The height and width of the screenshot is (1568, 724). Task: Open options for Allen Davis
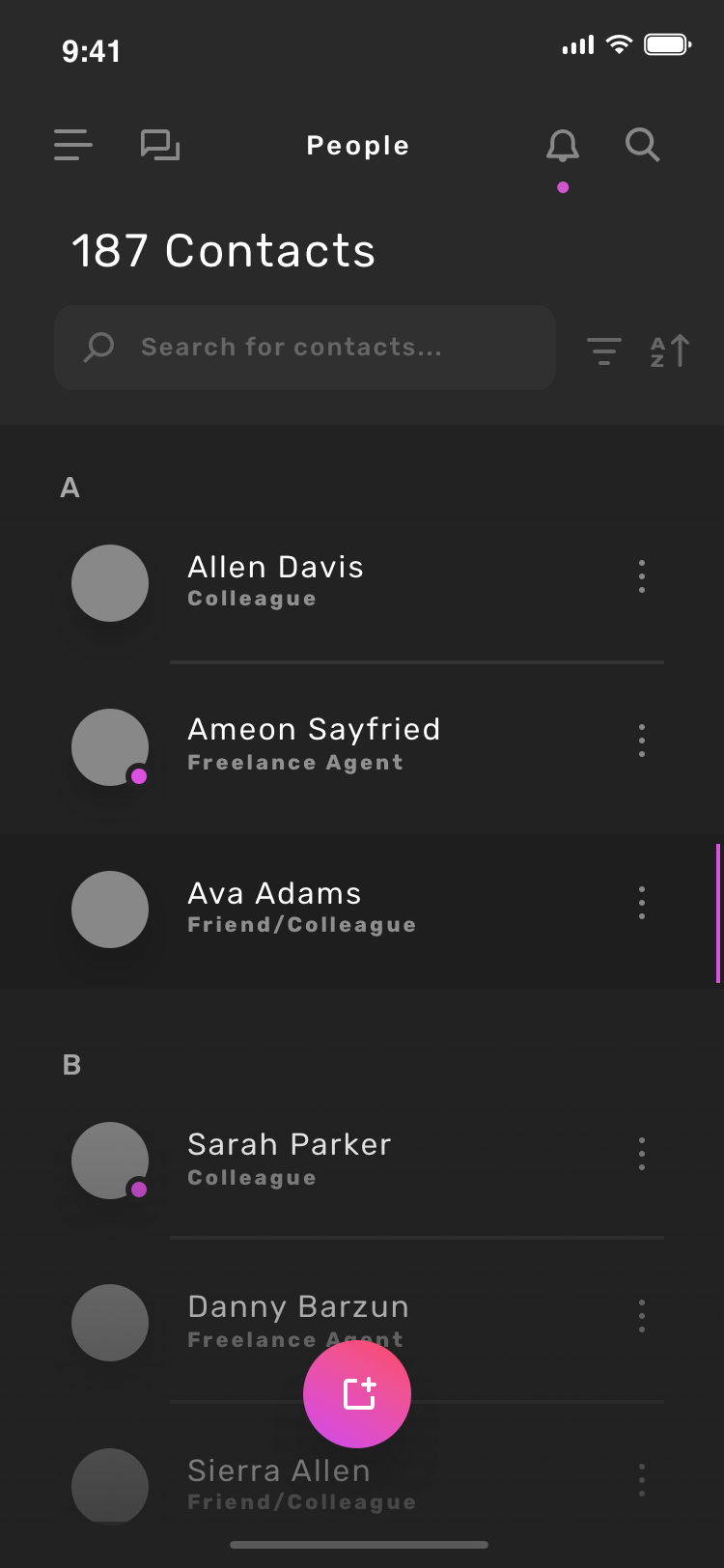(x=642, y=576)
